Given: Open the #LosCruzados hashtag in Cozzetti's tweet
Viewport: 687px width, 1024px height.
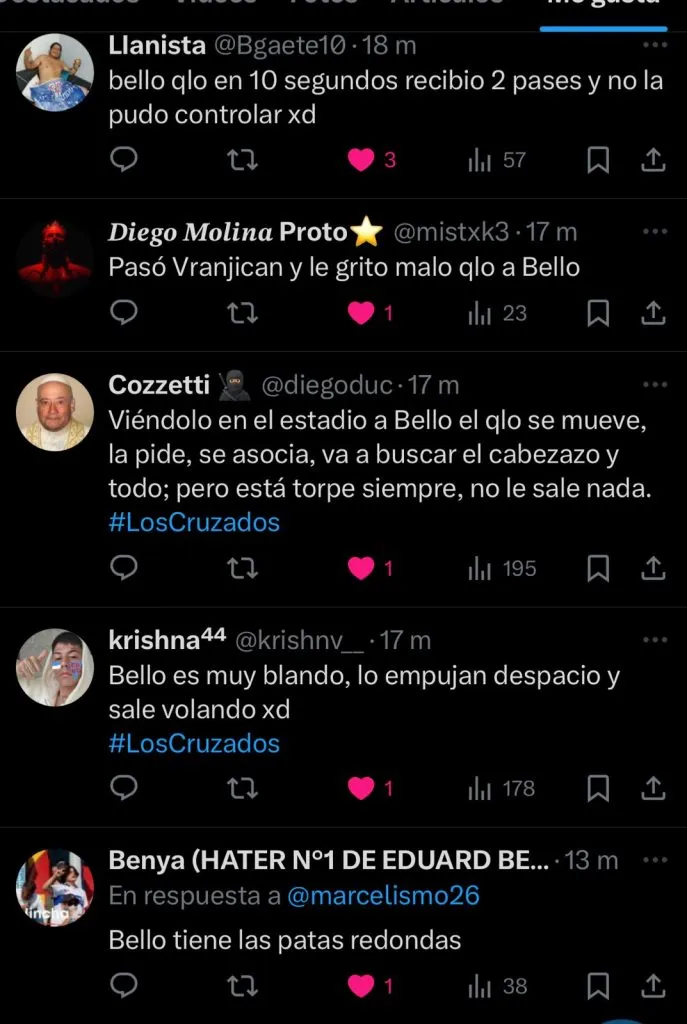Looking at the screenshot, I should pos(194,522).
